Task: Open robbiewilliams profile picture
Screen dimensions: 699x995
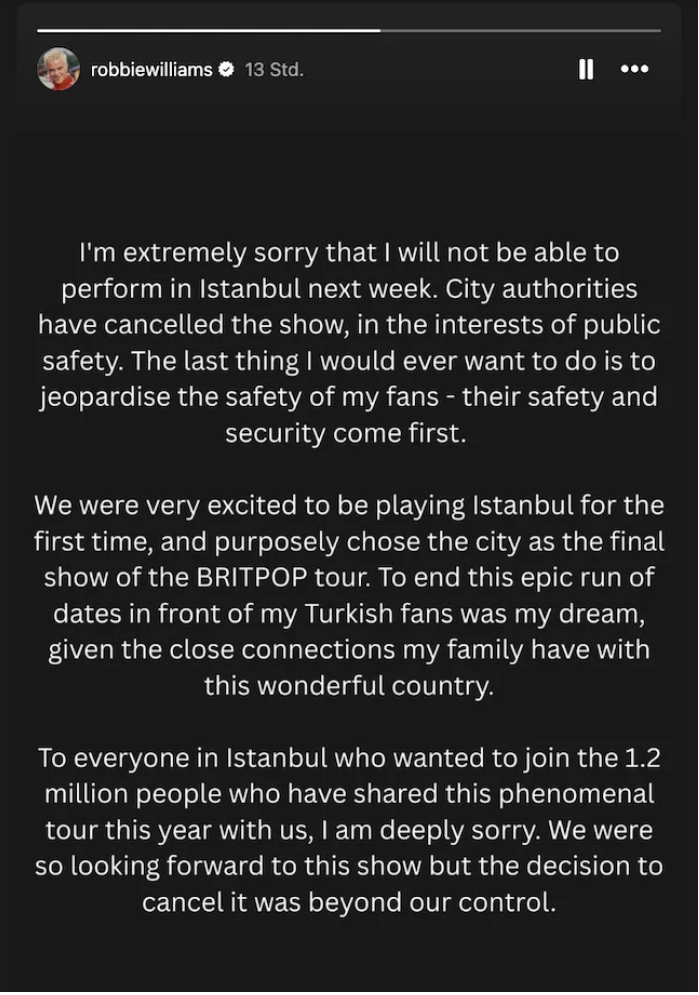Action: pos(58,69)
